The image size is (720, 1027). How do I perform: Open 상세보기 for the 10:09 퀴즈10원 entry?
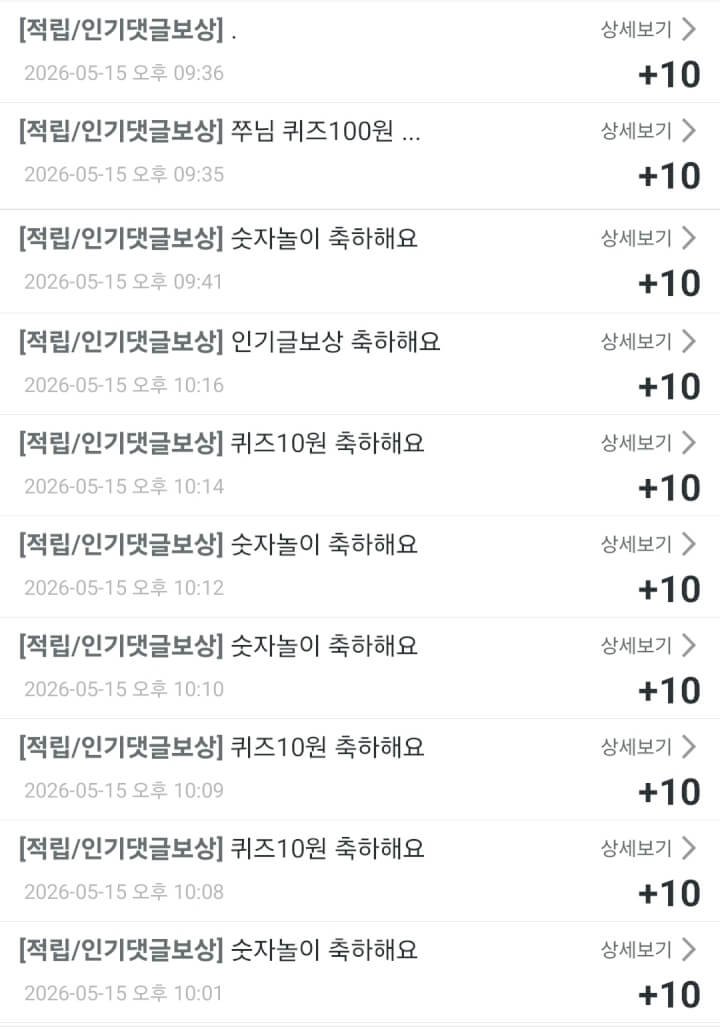tap(649, 747)
